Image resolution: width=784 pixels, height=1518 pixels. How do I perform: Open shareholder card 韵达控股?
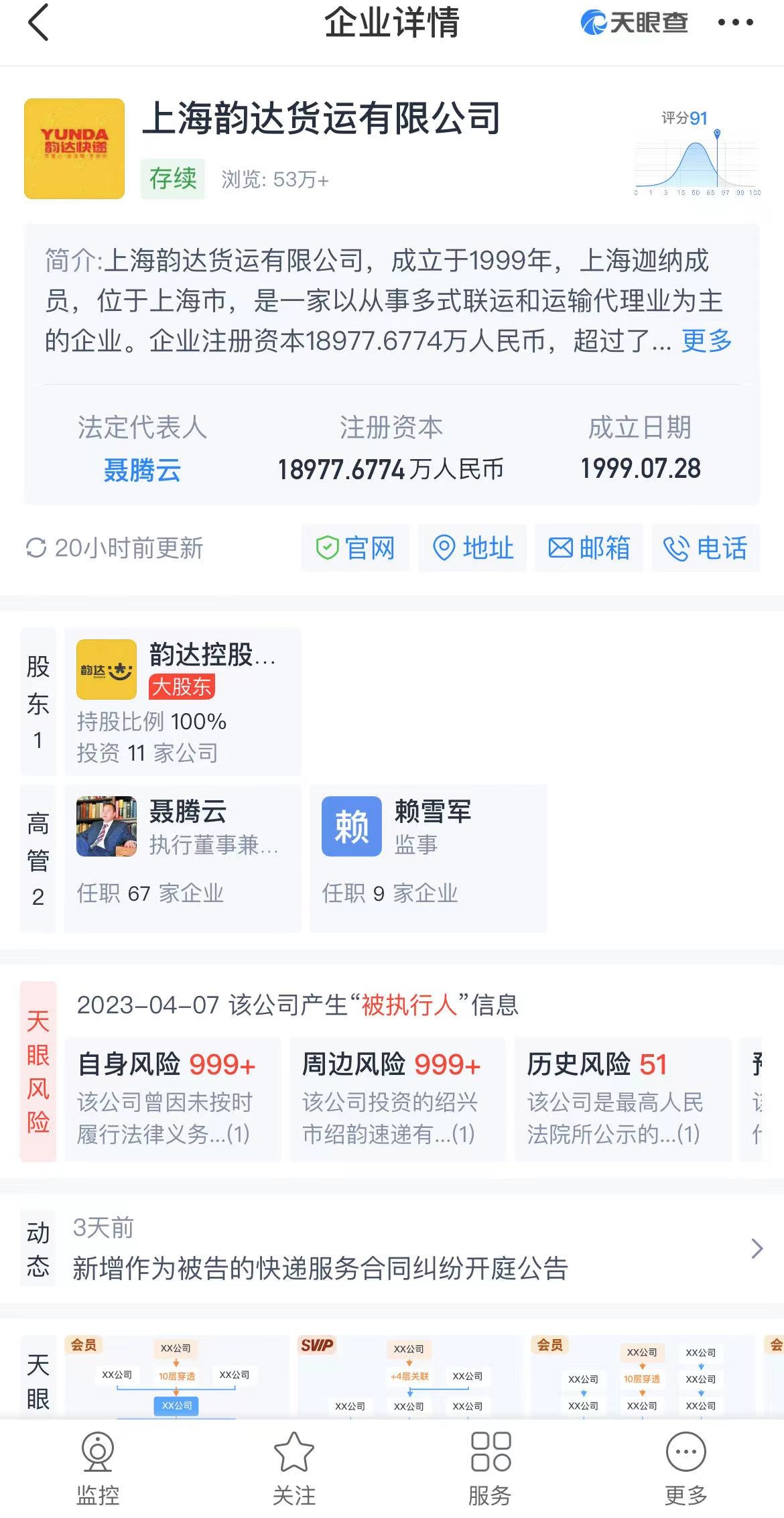click(182, 702)
